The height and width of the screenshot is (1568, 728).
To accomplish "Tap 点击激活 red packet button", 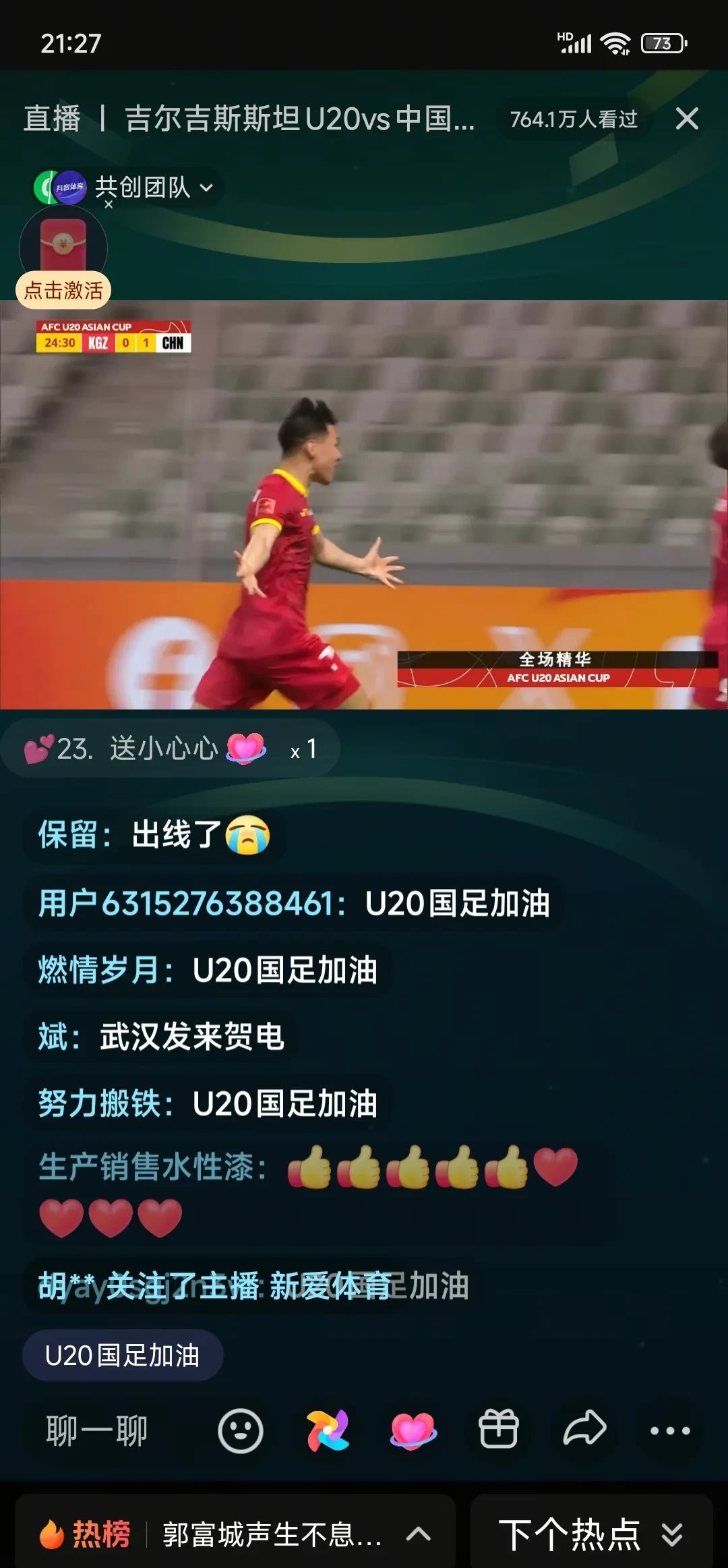I will coord(63,290).
